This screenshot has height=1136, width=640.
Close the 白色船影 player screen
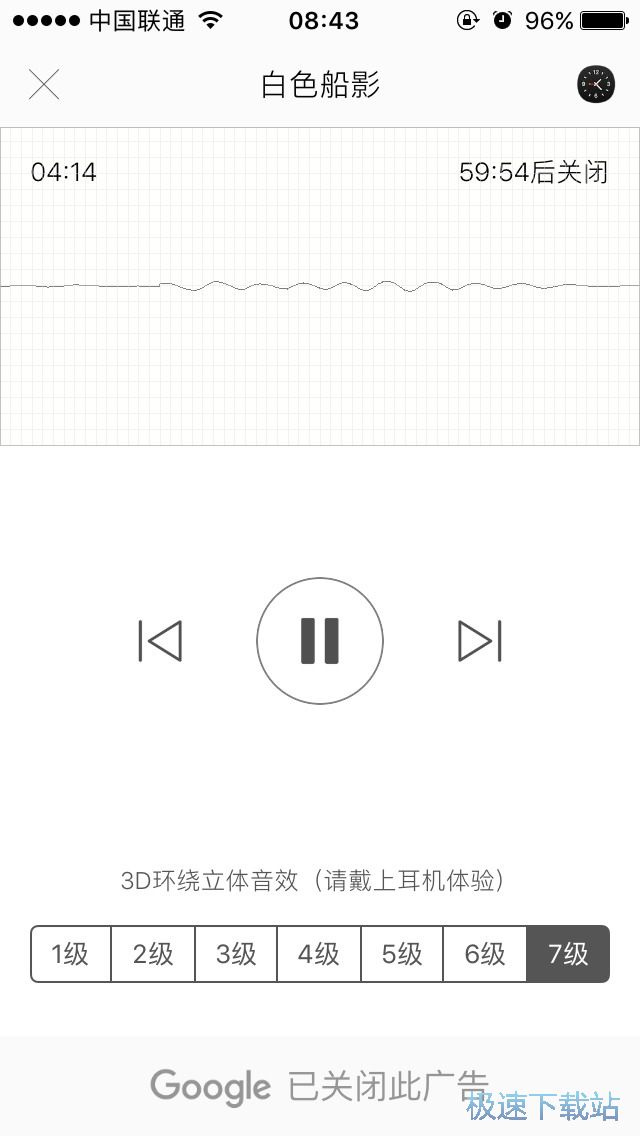44,85
